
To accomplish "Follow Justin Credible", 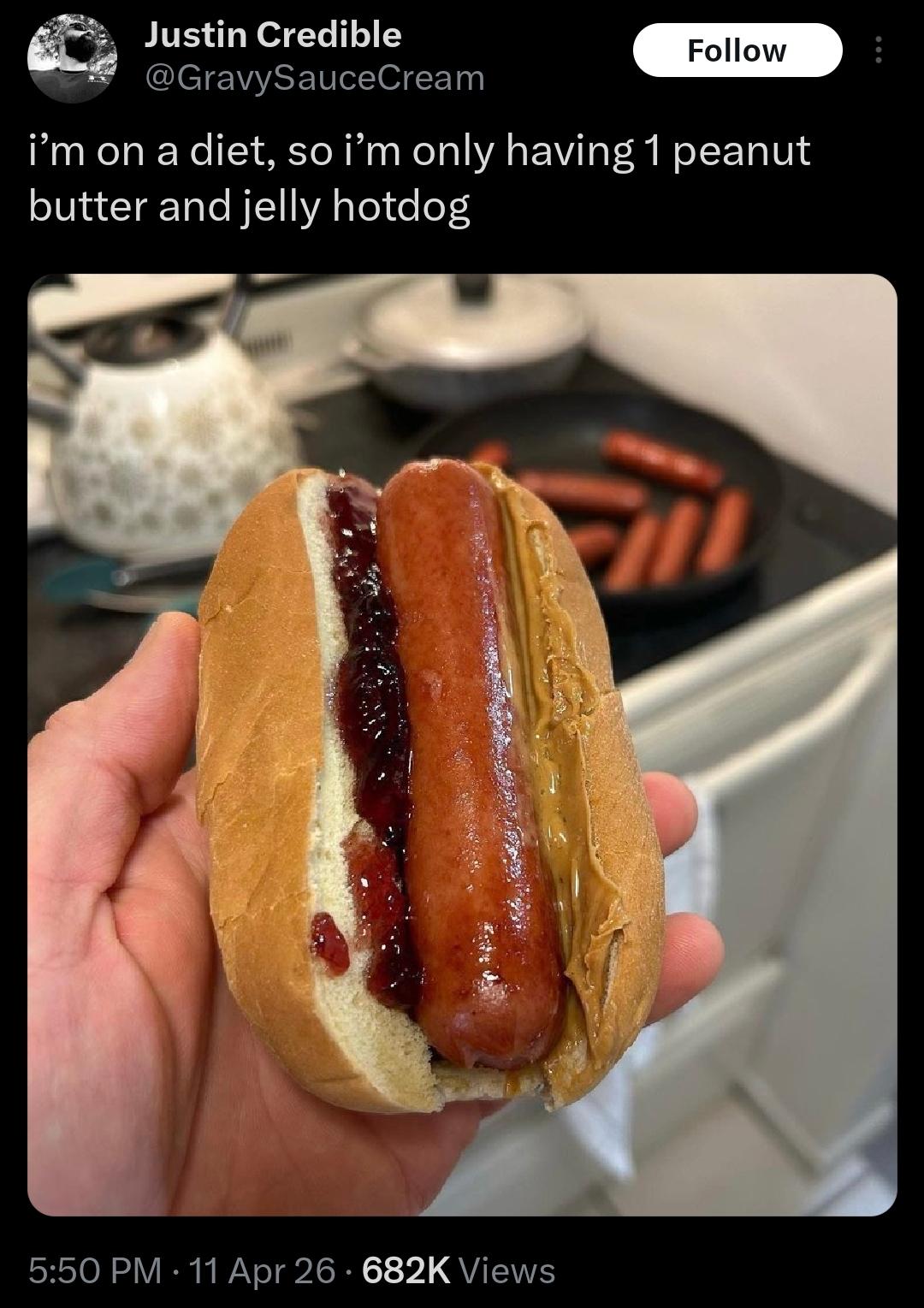I will [737, 50].
